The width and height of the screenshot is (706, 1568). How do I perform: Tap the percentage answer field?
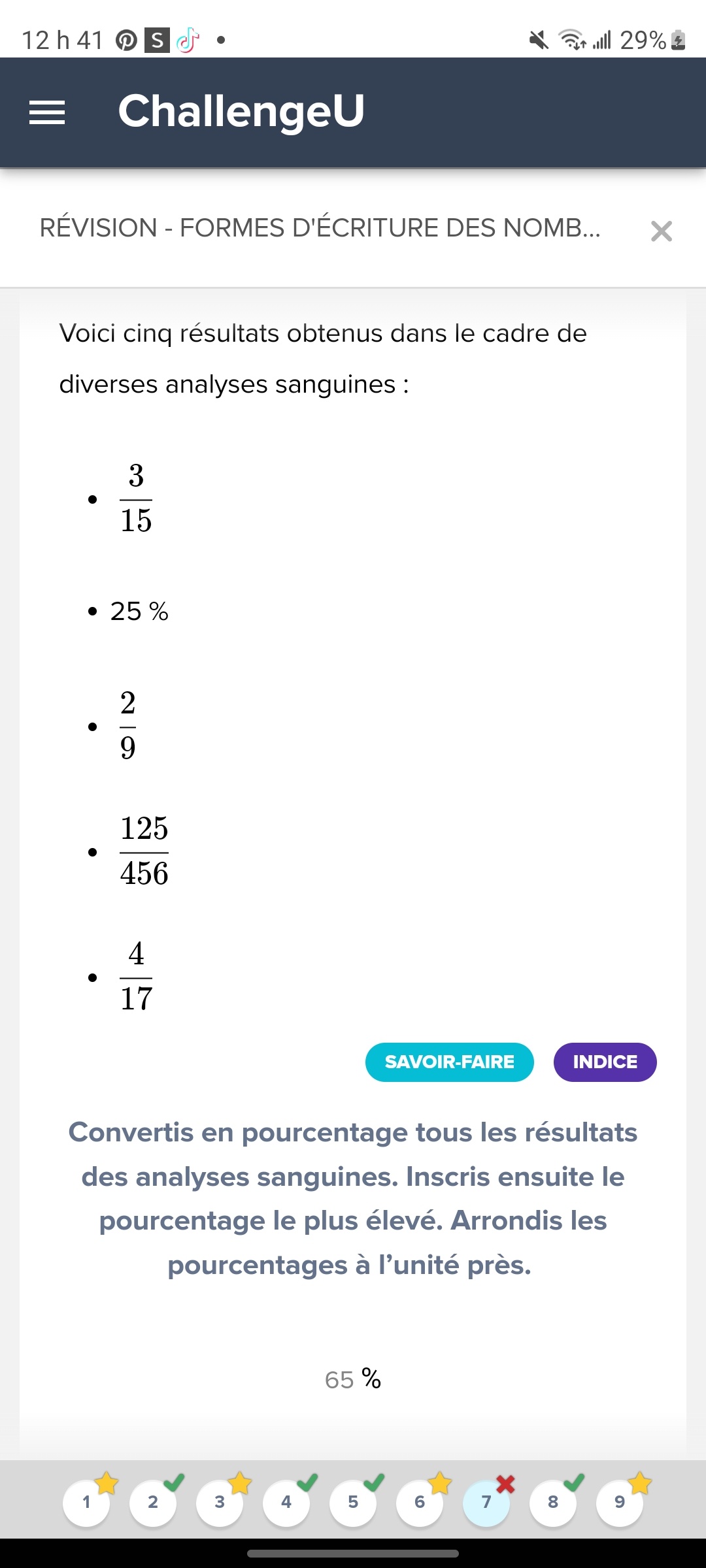click(x=340, y=1380)
